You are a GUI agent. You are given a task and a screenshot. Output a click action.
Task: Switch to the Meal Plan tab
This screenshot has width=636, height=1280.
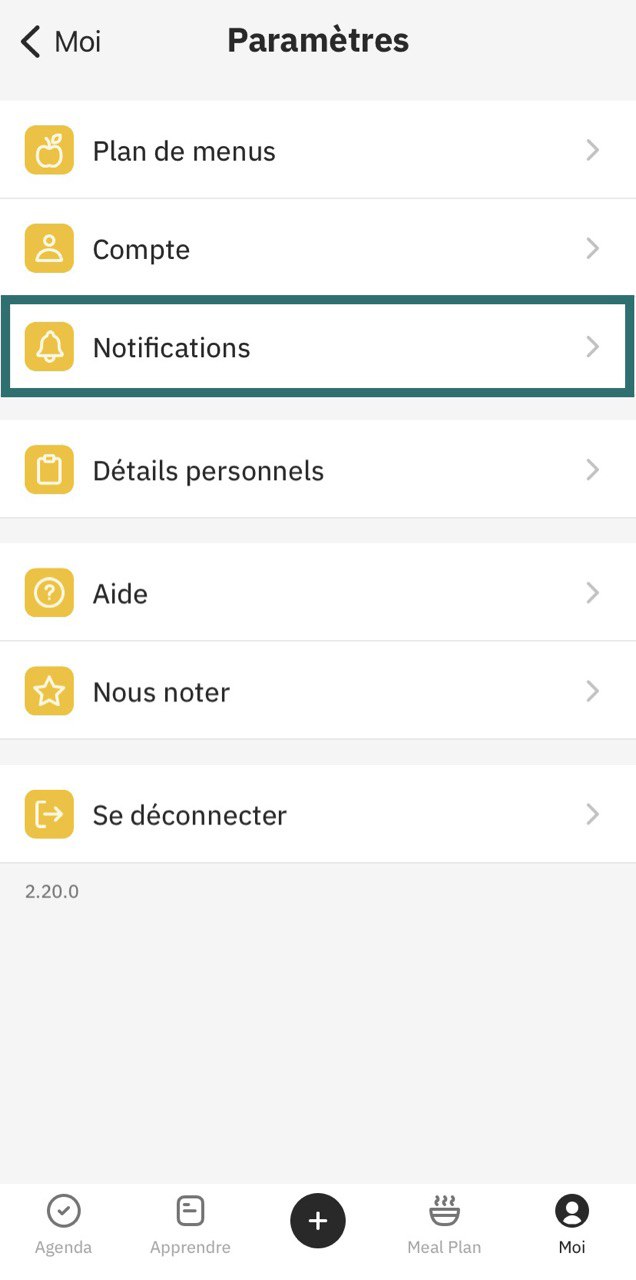pyautogui.click(x=444, y=1224)
